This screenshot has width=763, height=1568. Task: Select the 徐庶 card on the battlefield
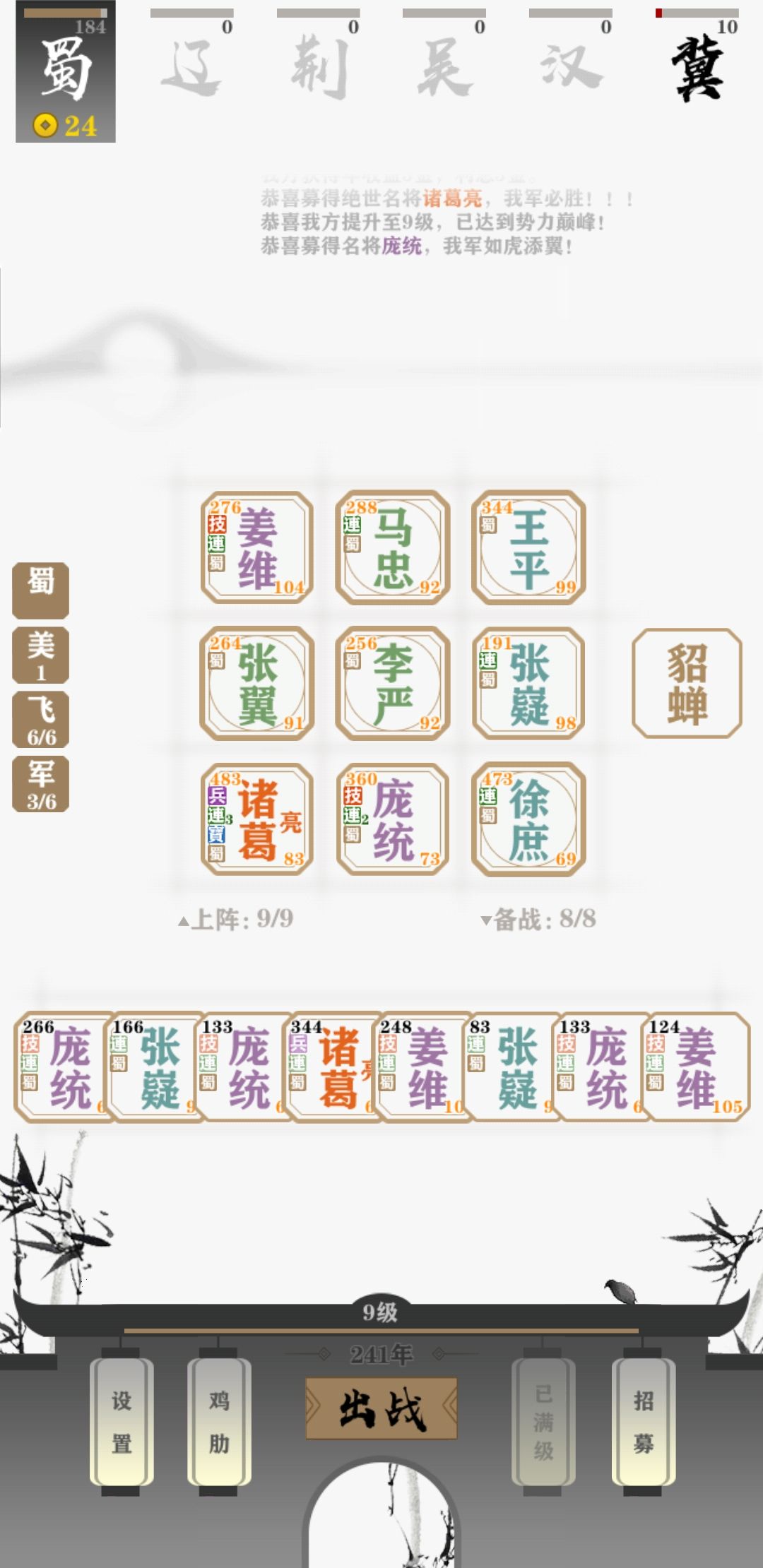pyautogui.click(x=528, y=819)
